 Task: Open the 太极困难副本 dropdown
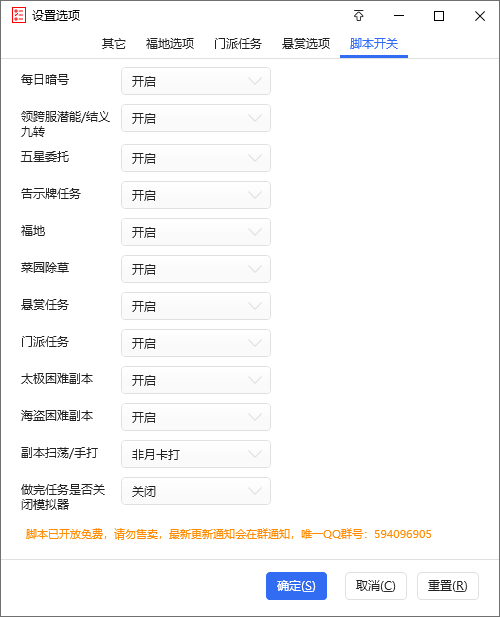[x=196, y=380]
